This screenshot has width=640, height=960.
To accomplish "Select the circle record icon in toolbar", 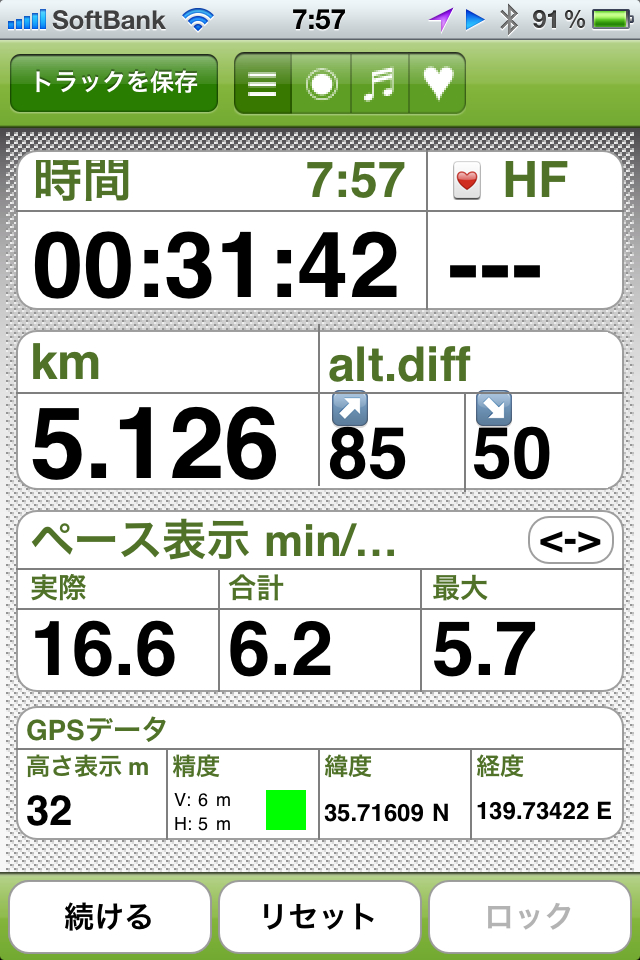I will (x=321, y=84).
